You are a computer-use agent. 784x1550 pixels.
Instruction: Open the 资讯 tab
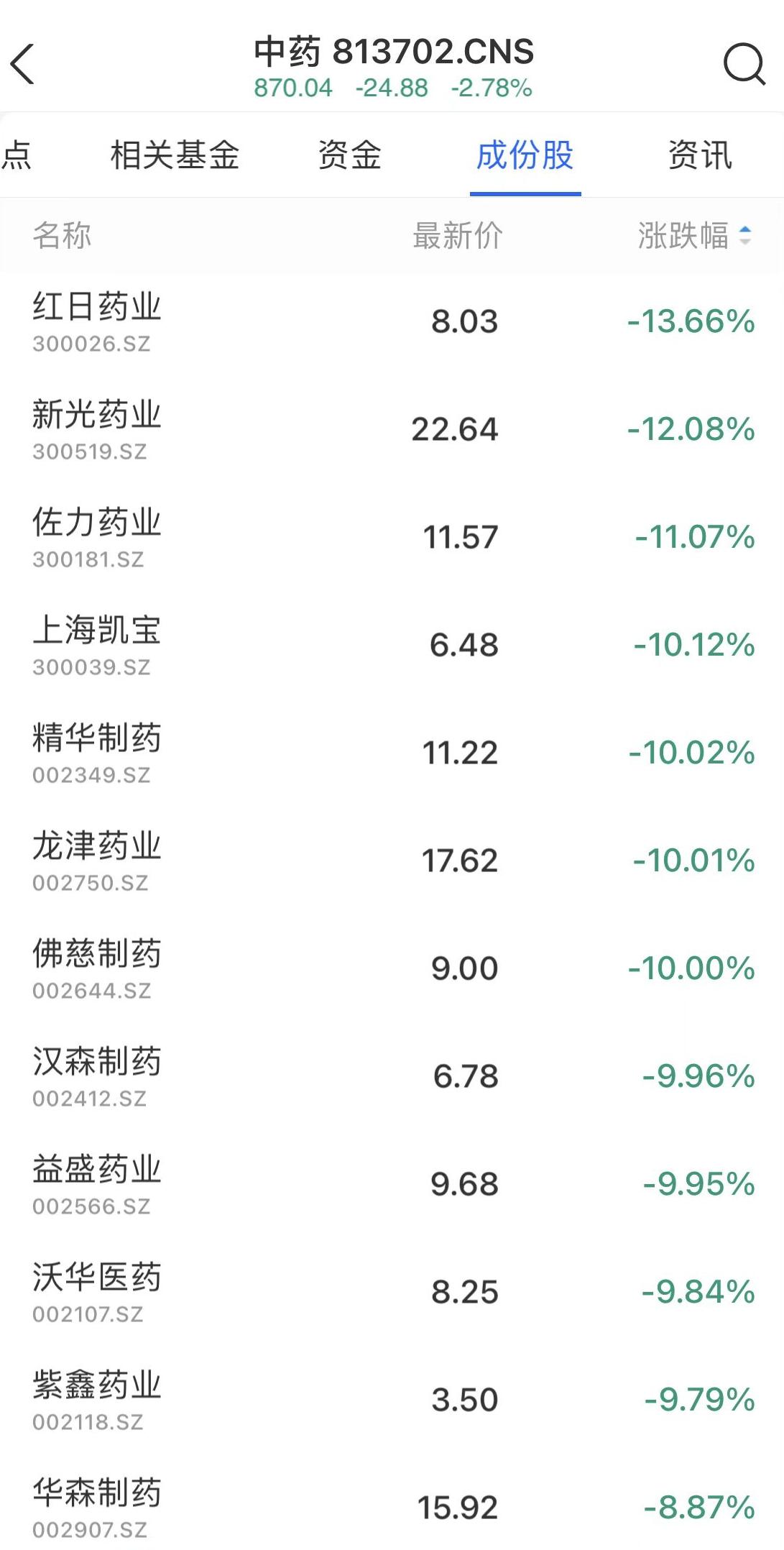coord(700,155)
